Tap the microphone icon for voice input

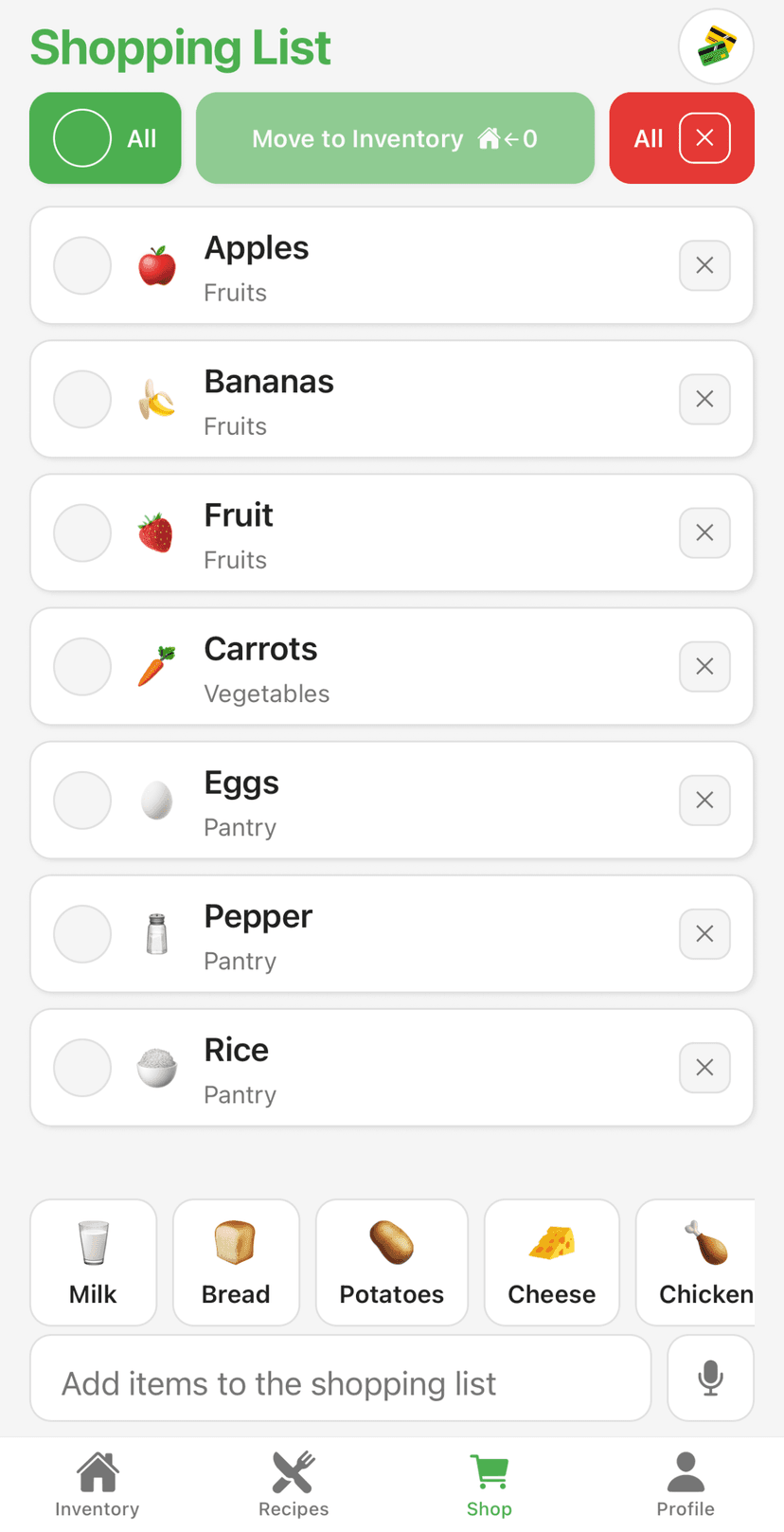pos(710,1378)
